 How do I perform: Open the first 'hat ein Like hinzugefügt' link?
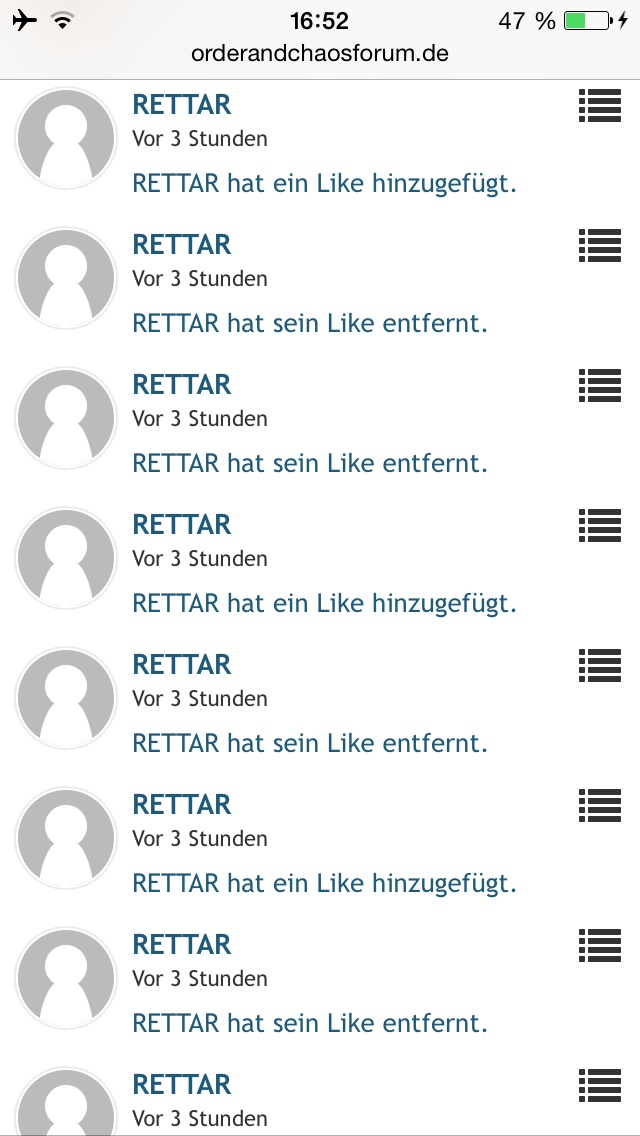tap(324, 183)
